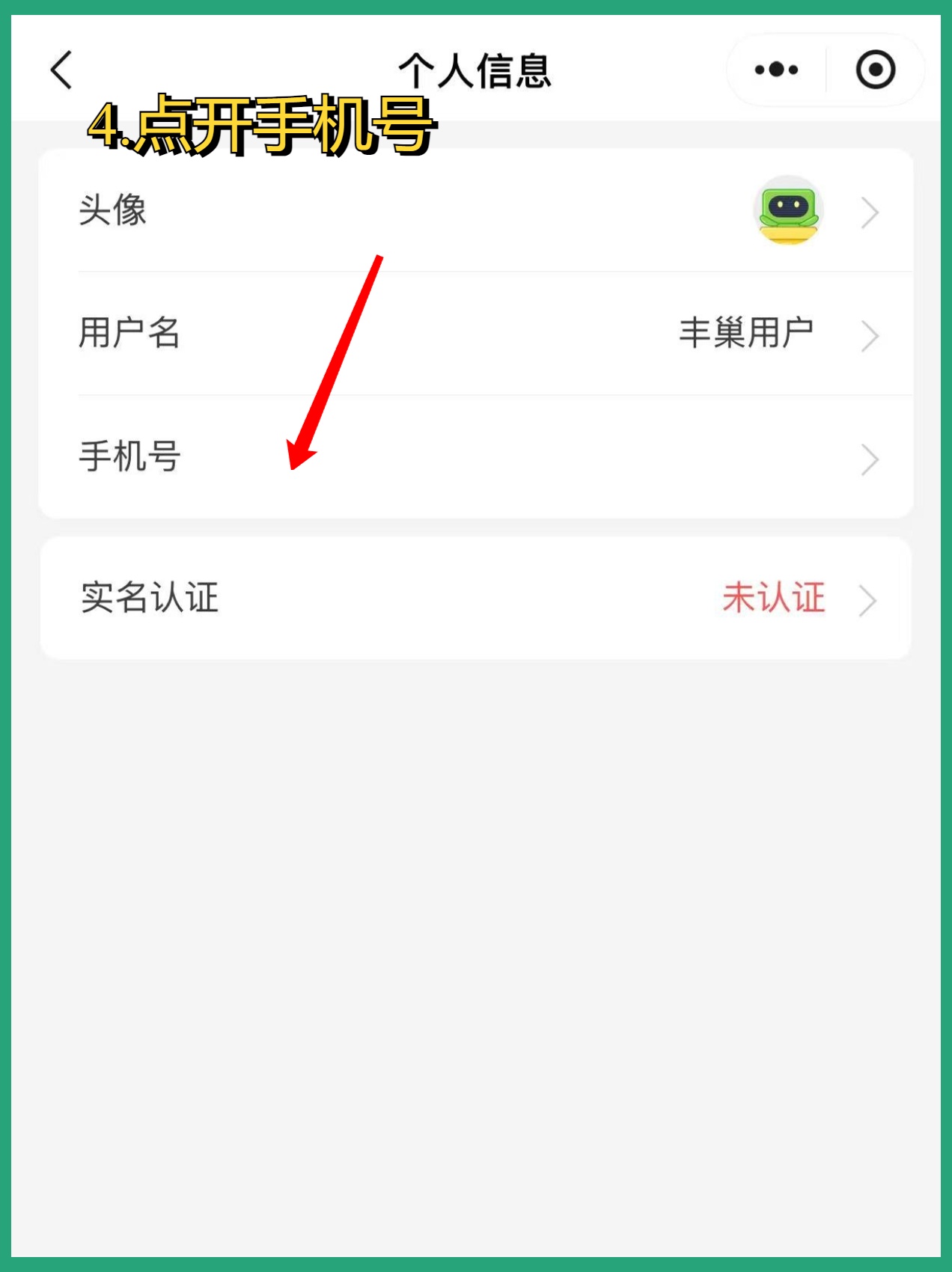Open 实名认证 verification
This screenshot has width=952, height=1272.
pos(476,599)
